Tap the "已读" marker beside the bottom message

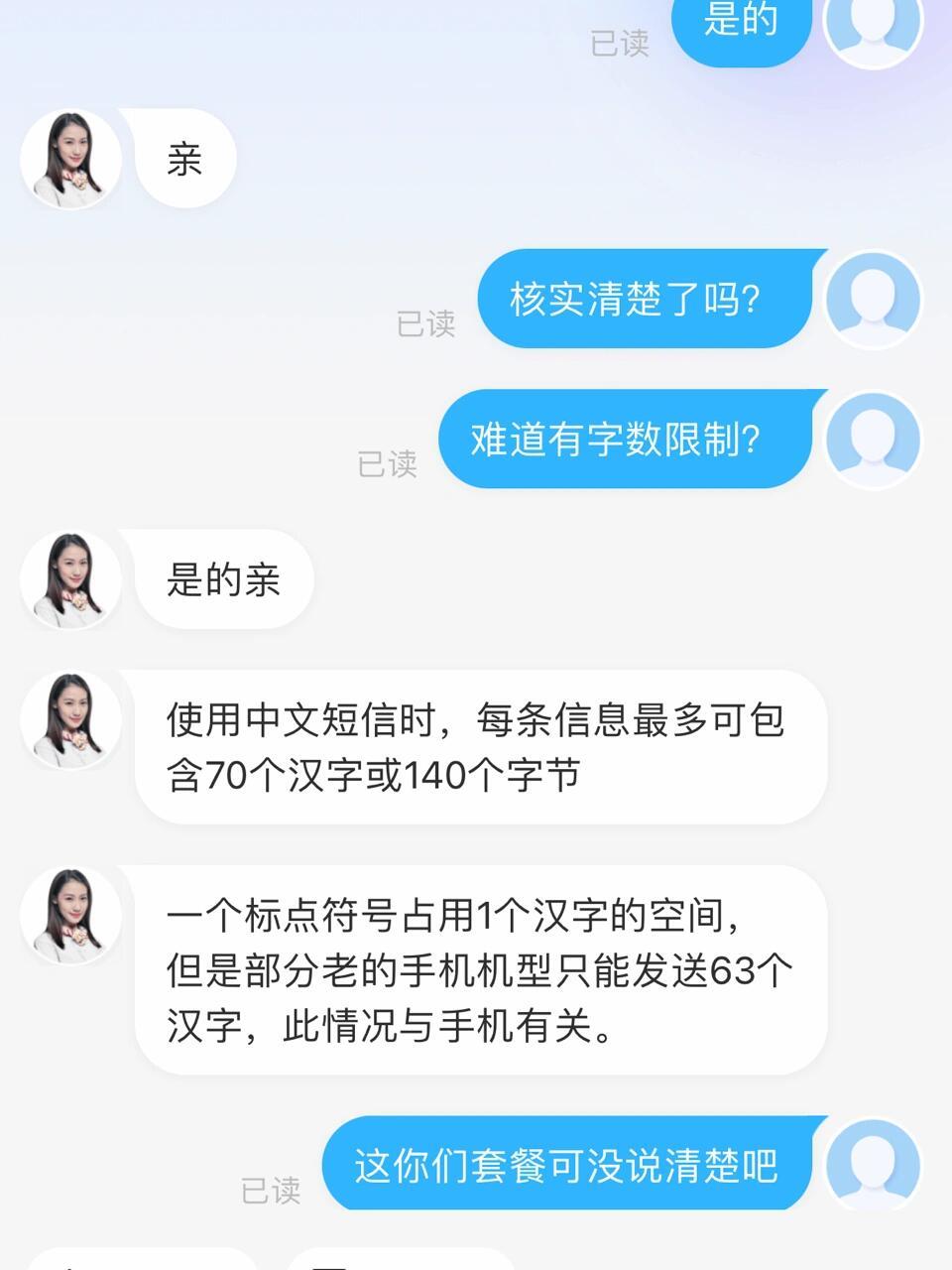[271, 1189]
